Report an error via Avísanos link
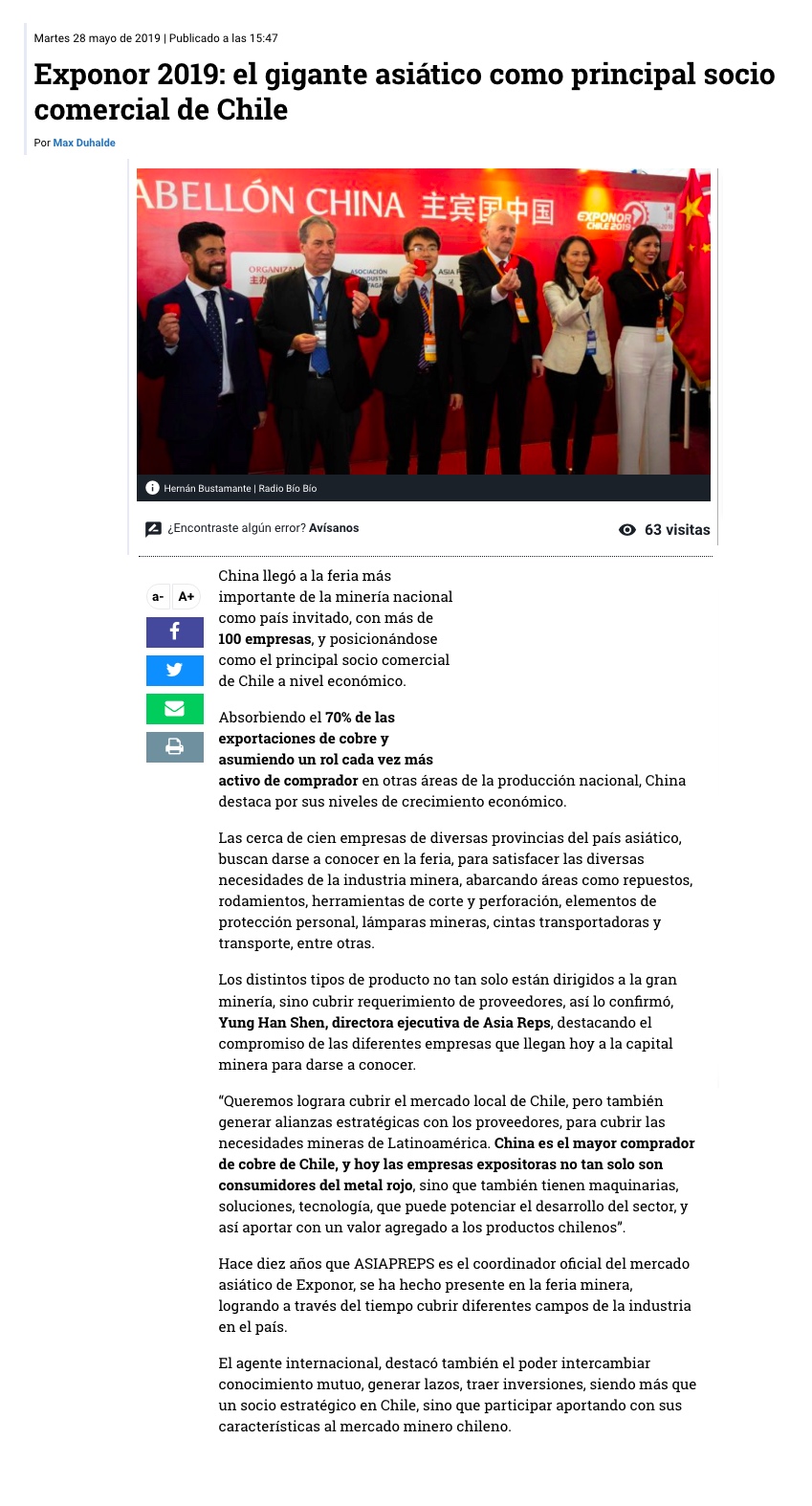 (334, 528)
